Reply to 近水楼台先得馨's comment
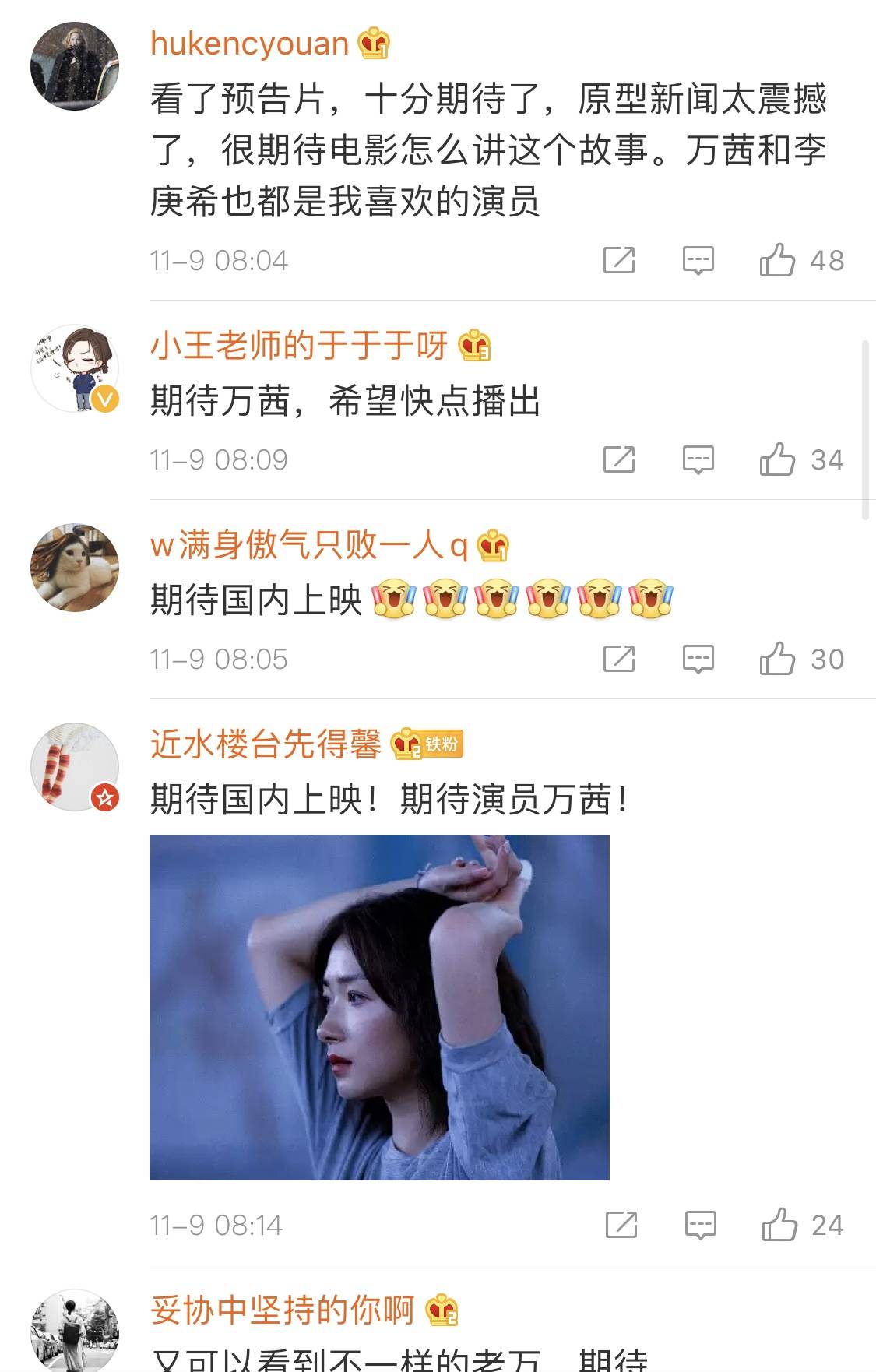The image size is (876, 1372). coord(700,1225)
